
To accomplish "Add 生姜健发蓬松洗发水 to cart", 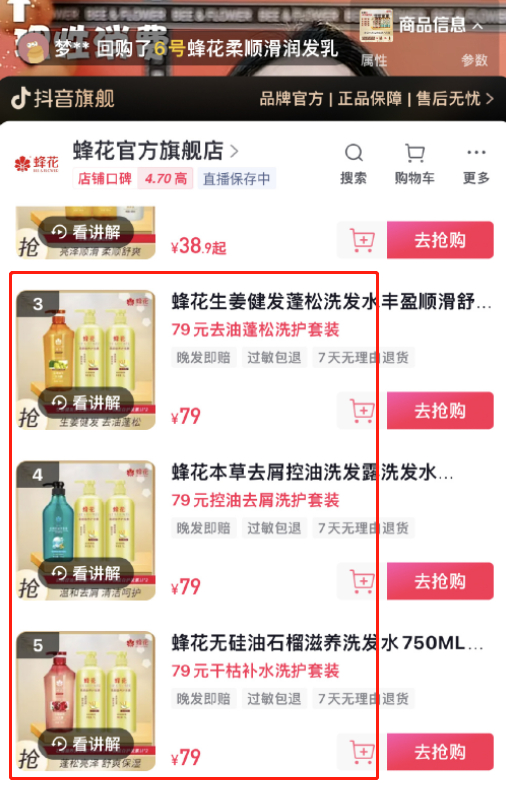I will tap(362, 410).
